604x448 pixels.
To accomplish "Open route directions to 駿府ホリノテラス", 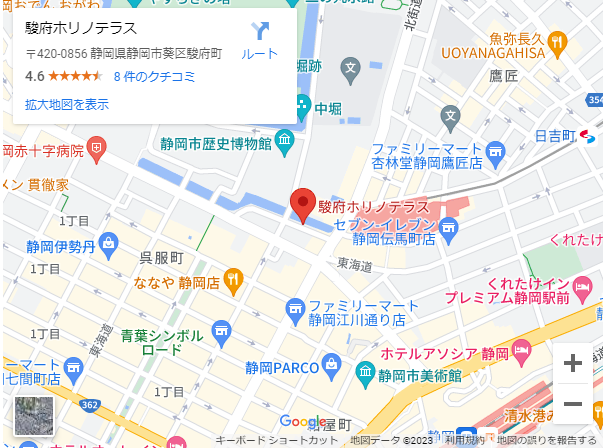I will (260, 40).
